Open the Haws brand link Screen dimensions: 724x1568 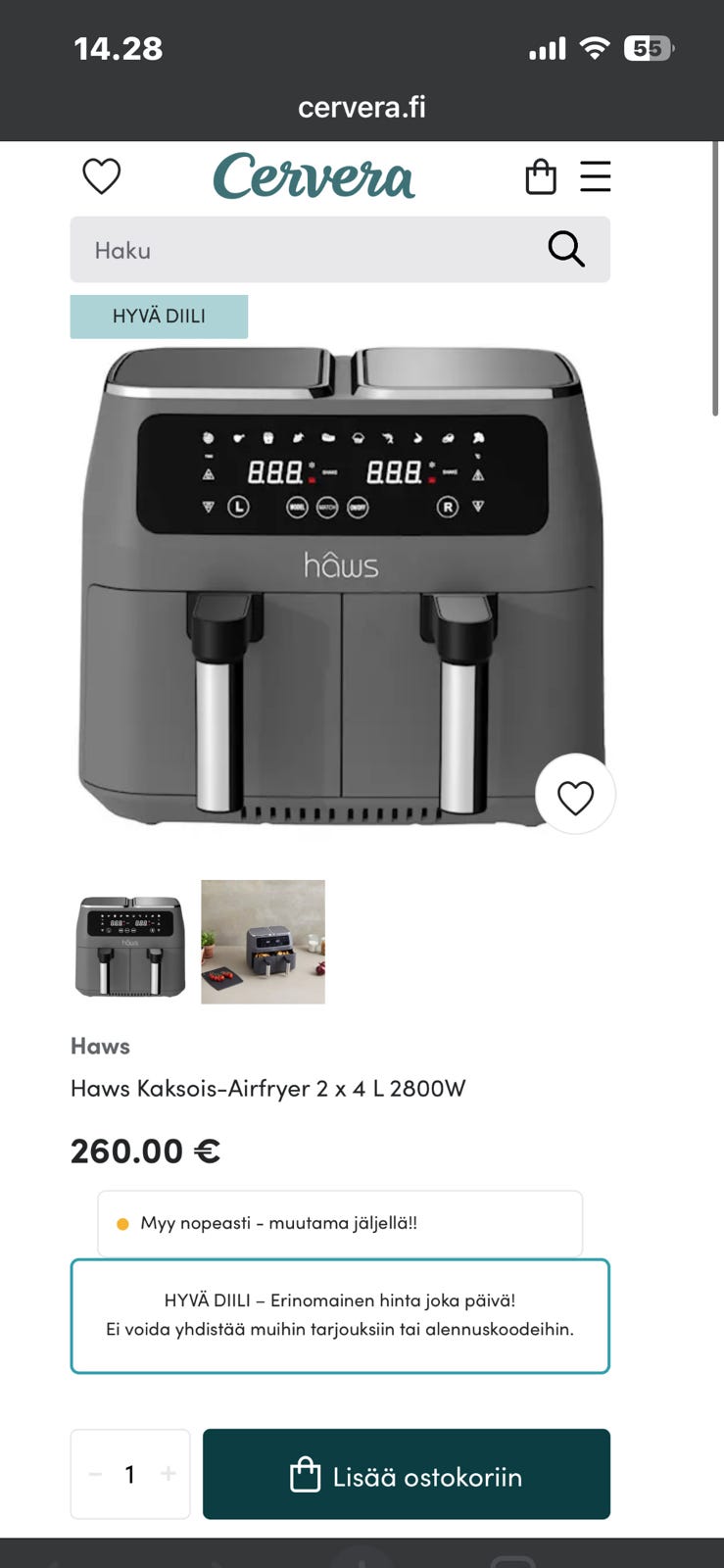(x=100, y=1047)
